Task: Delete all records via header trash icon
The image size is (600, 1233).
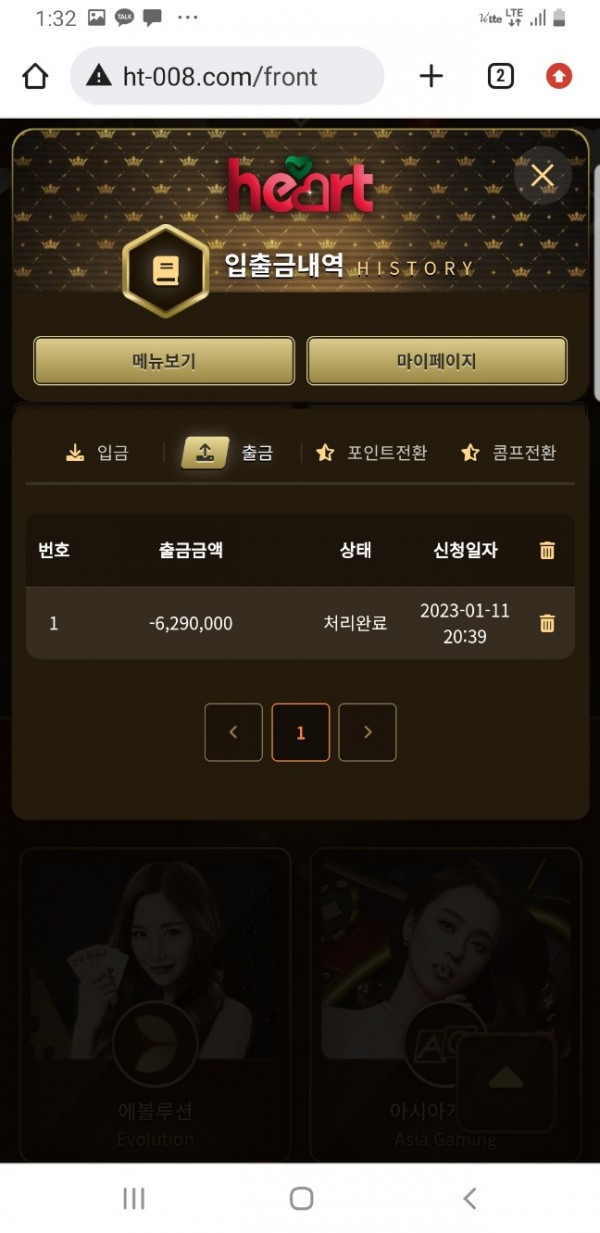Action: coord(547,550)
